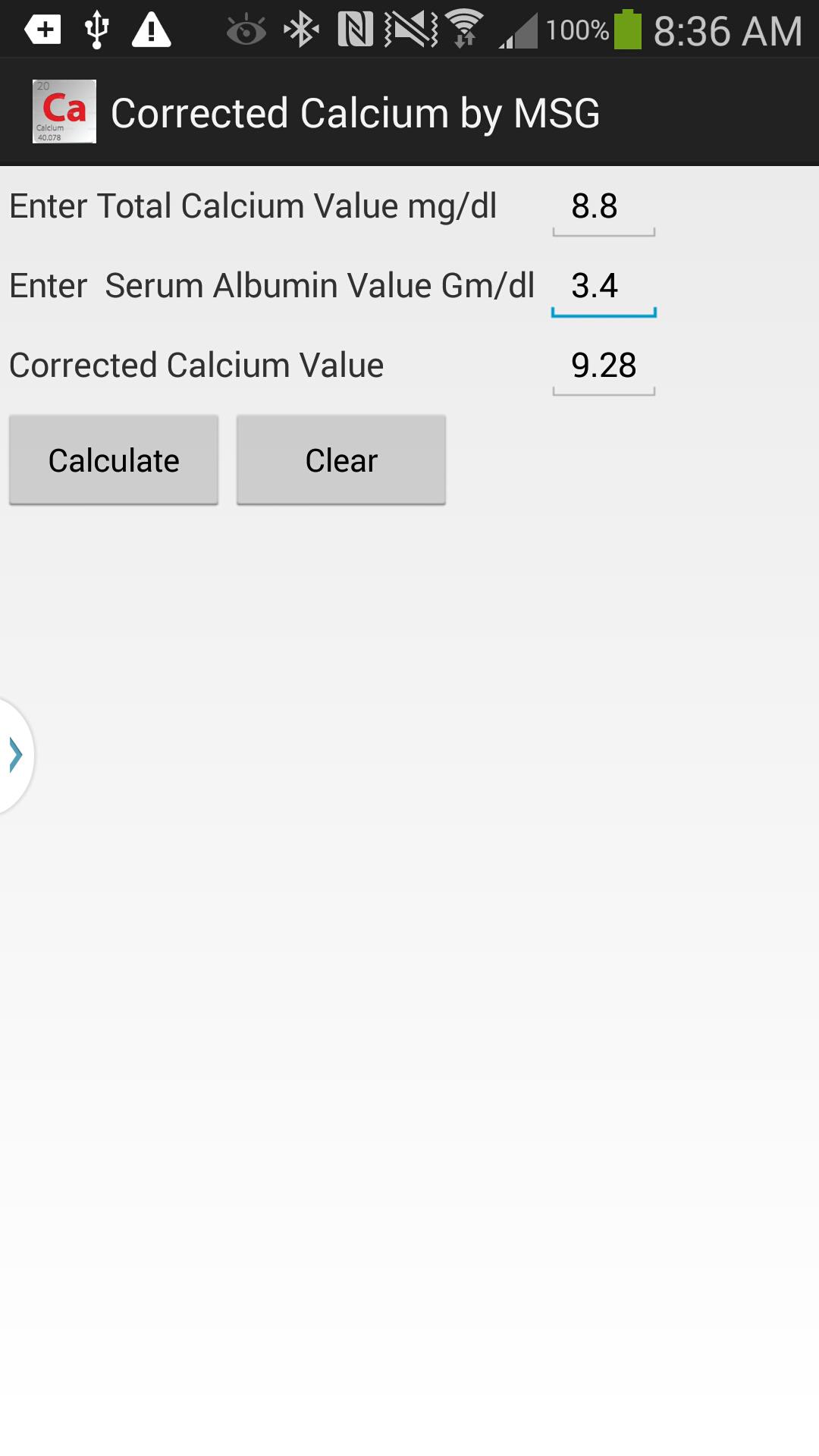Click the battery charge indicator
This screenshot has width=819, height=1456.
pos(629,29)
